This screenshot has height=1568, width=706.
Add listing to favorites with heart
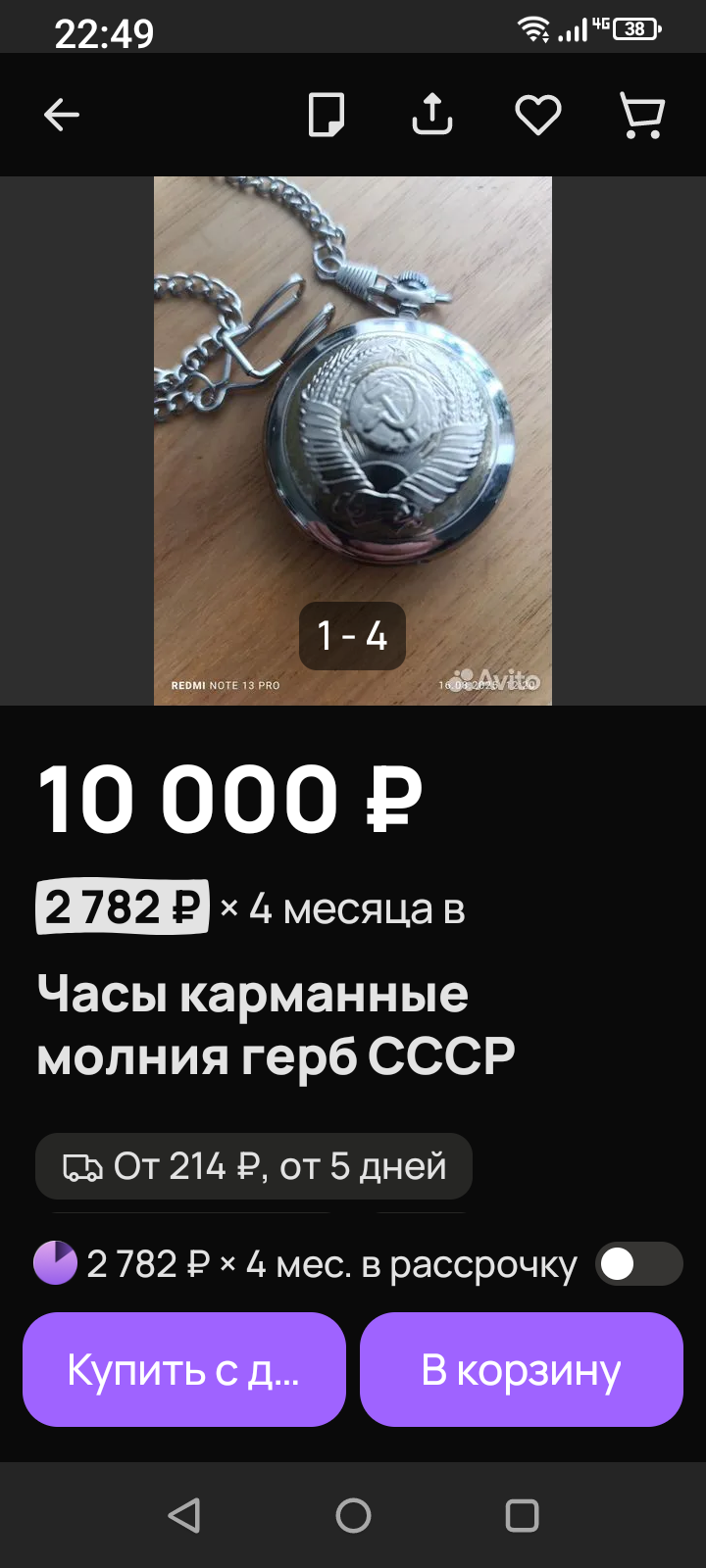coord(537,116)
